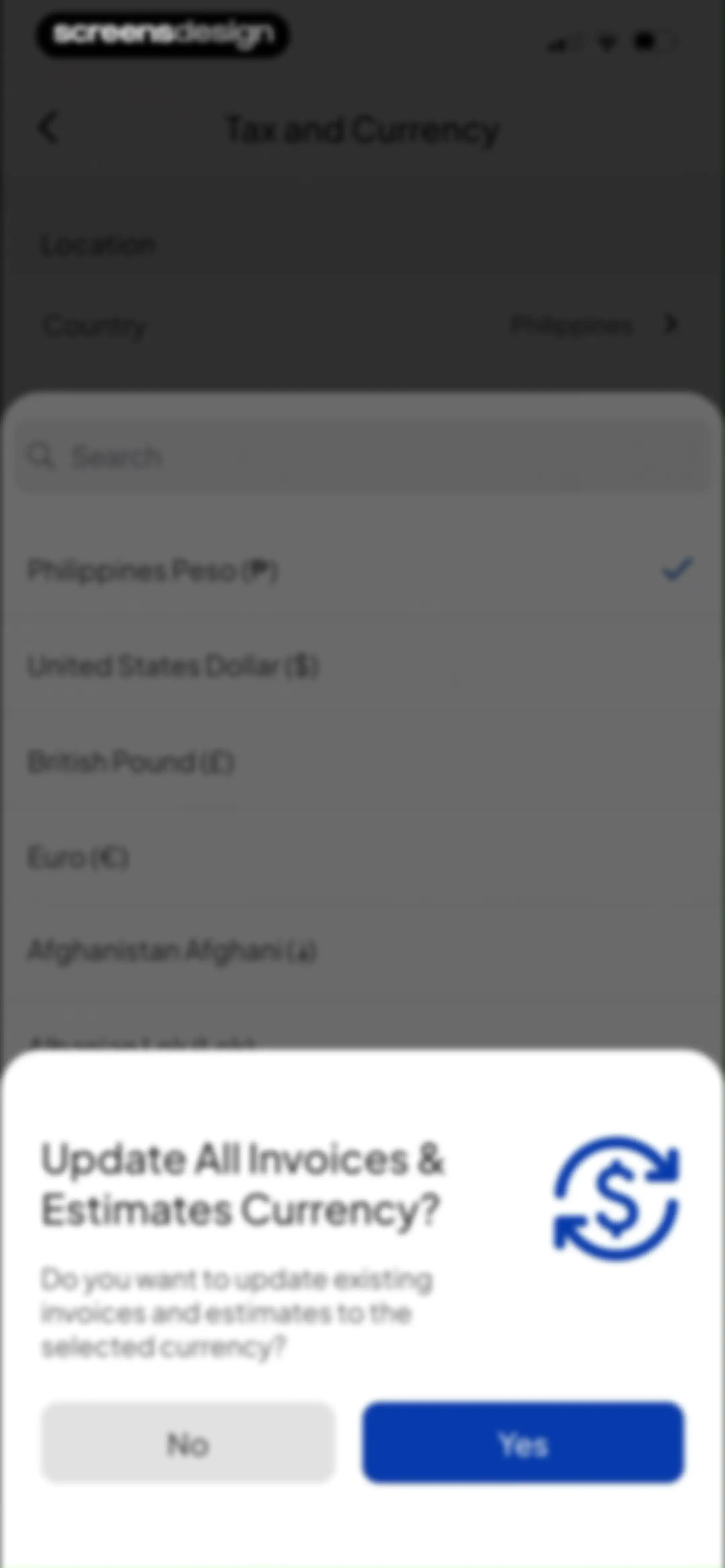Confirm updating currency with Yes
The width and height of the screenshot is (725, 1568).
click(x=524, y=1443)
